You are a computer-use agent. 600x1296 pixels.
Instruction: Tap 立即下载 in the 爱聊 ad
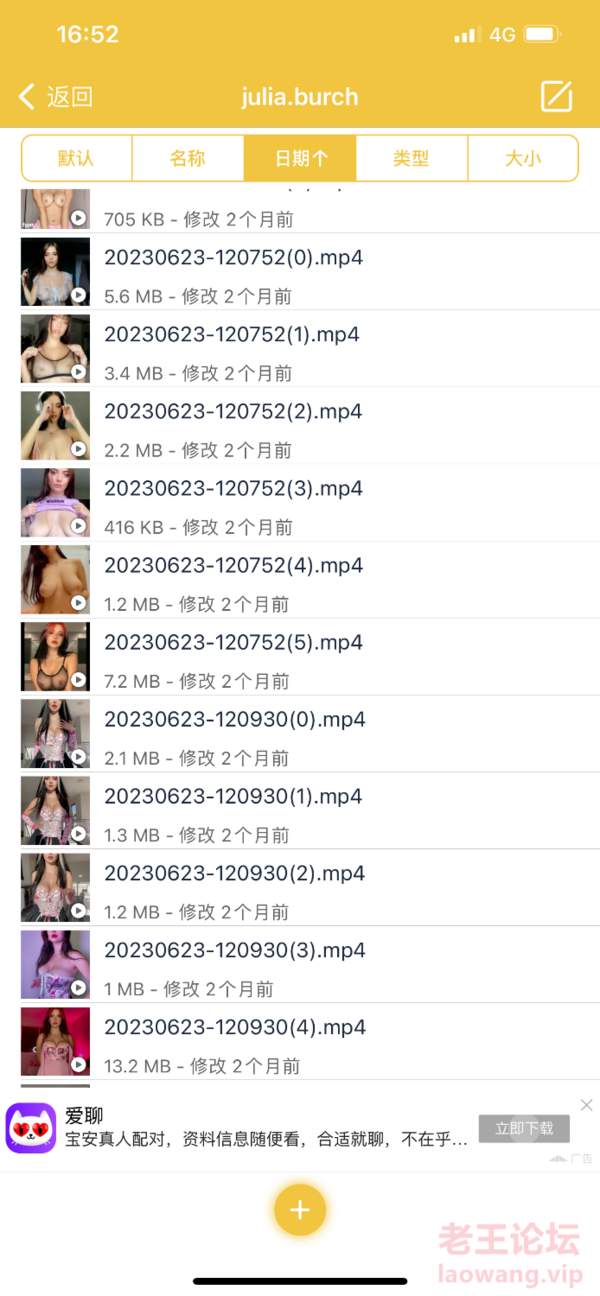524,1129
